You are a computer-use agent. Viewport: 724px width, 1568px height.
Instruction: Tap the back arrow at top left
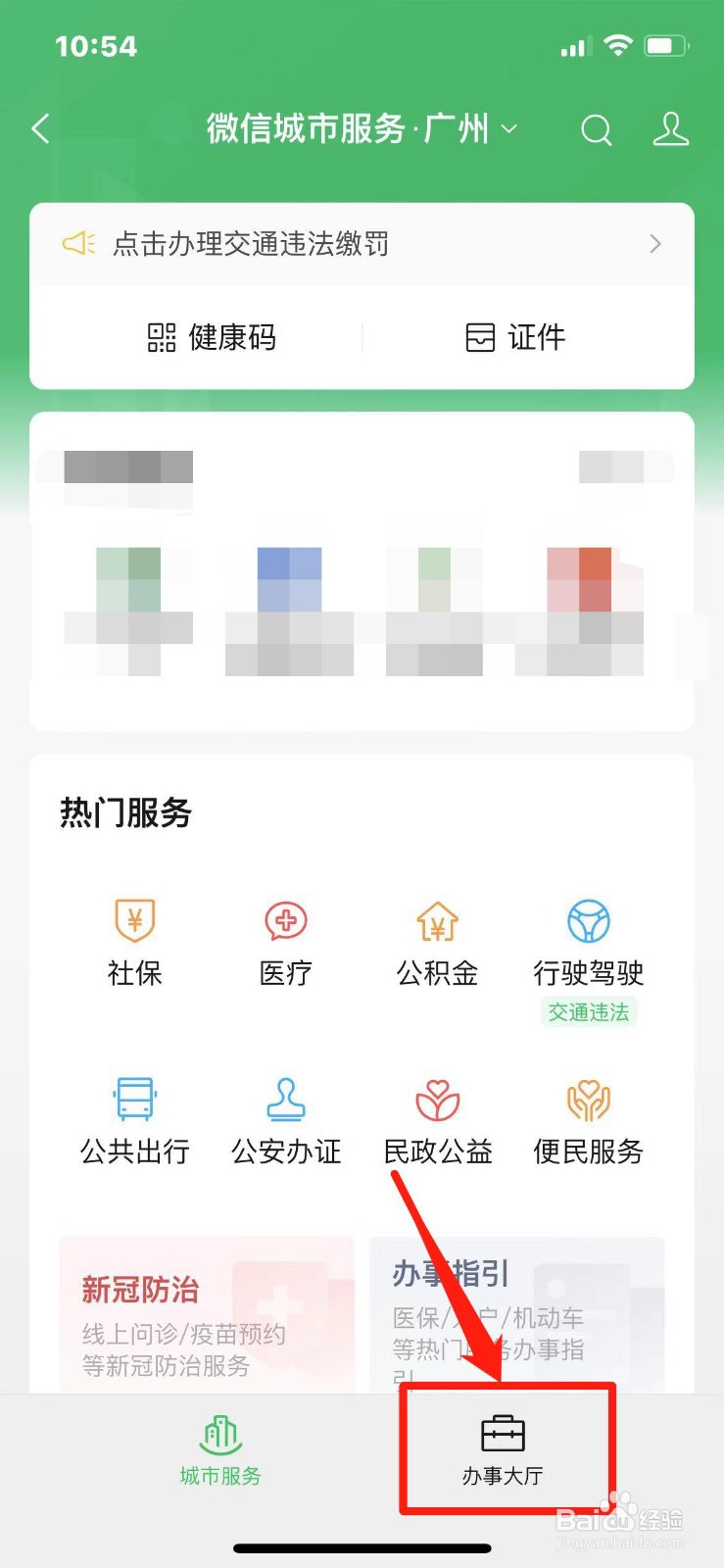pos(39,129)
